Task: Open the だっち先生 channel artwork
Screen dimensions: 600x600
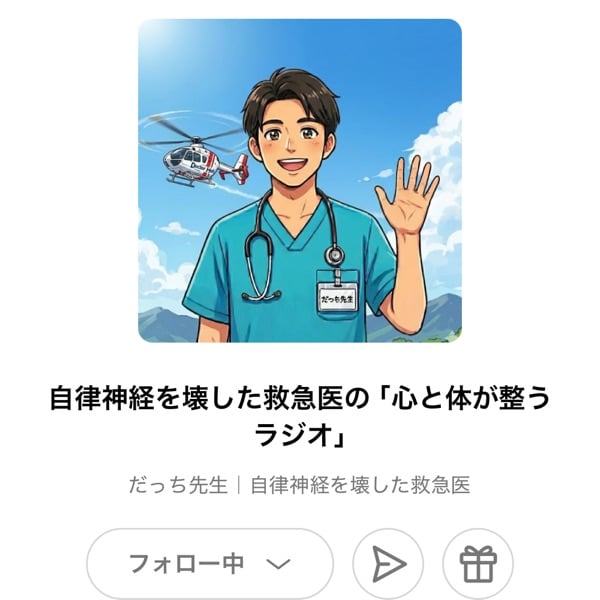Action: 300,181
